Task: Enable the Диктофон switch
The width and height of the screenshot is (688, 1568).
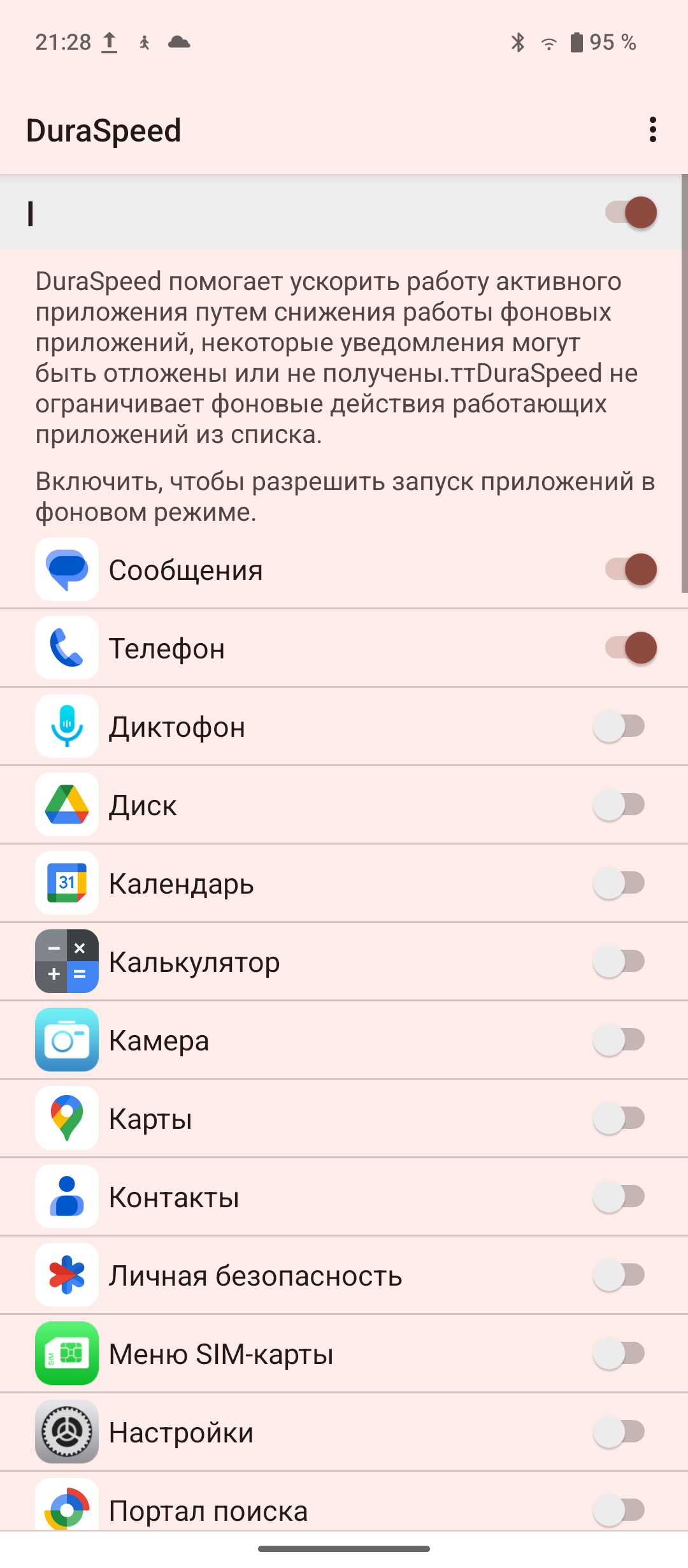Action: 619,727
